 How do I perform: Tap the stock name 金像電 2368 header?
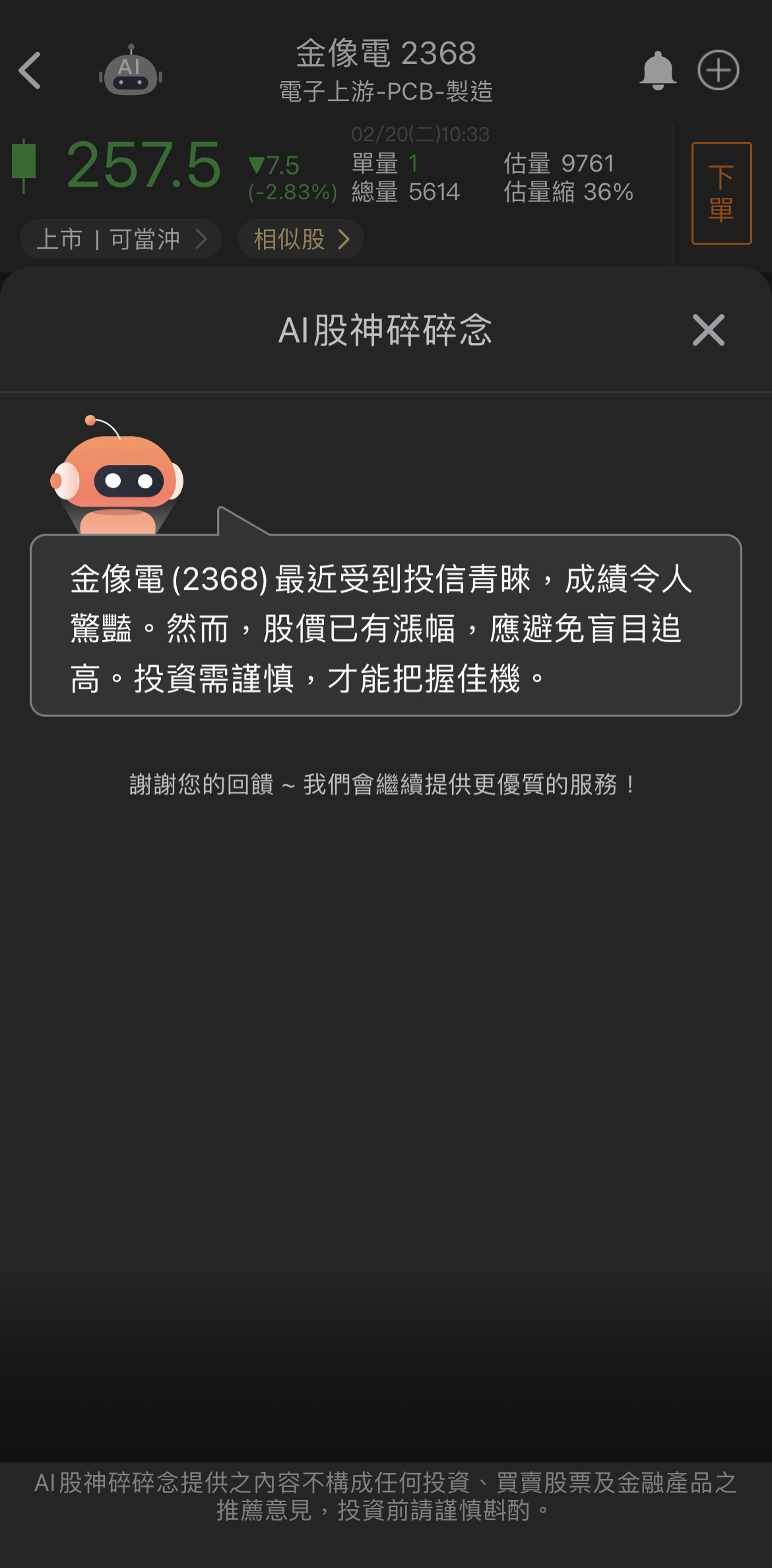pos(386,53)
